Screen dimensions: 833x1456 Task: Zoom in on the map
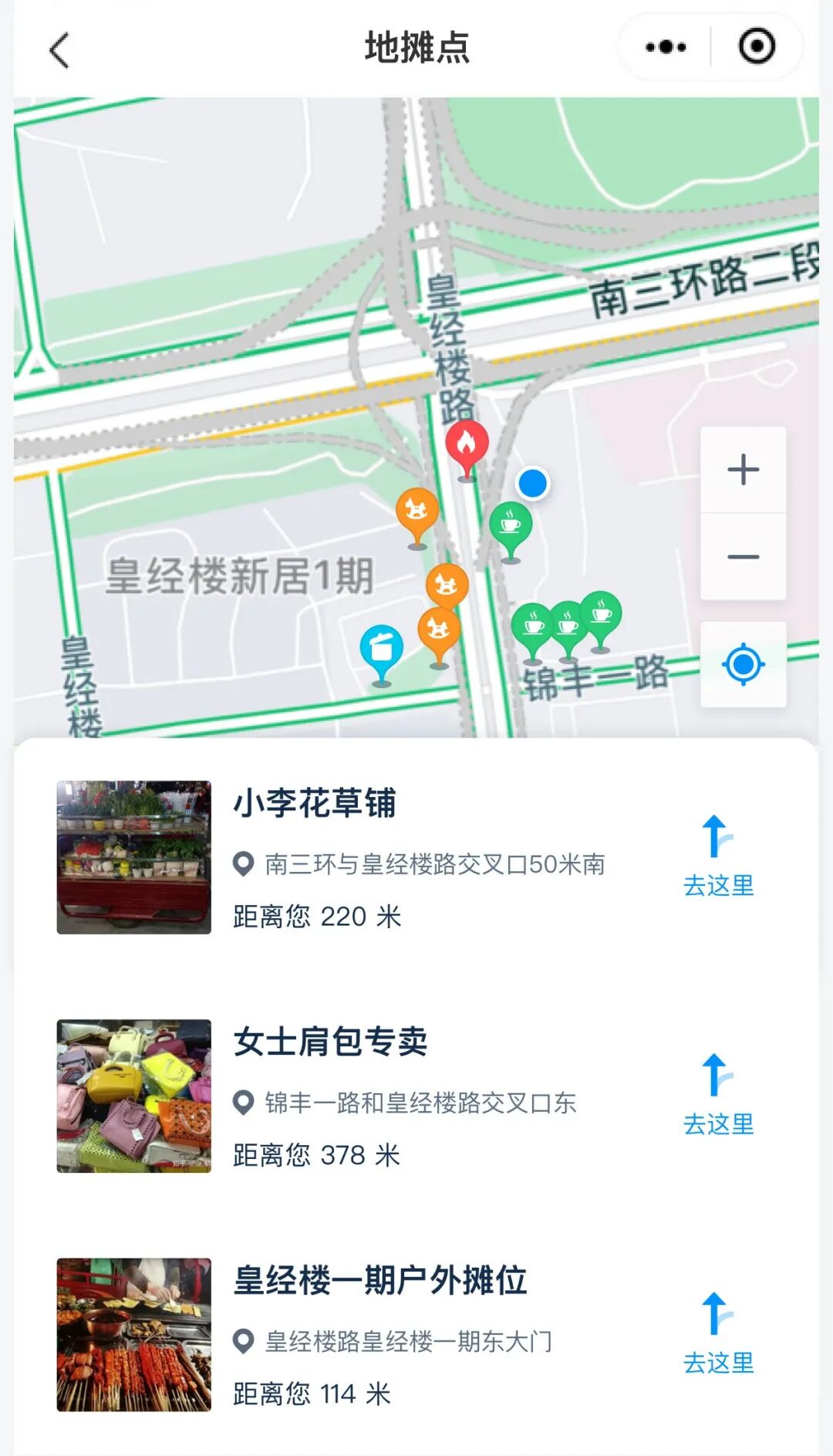743,469
